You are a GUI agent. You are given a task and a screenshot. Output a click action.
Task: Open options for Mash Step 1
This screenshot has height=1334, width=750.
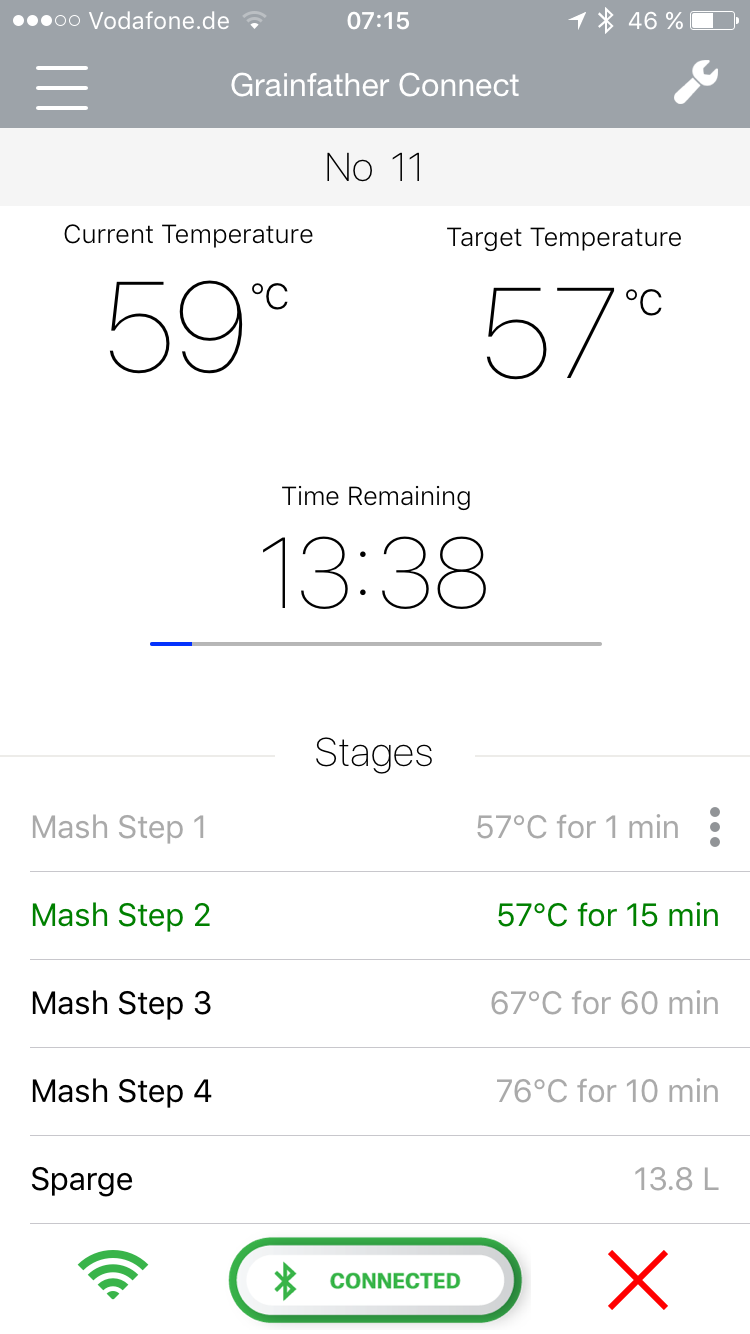pos(714,828)
